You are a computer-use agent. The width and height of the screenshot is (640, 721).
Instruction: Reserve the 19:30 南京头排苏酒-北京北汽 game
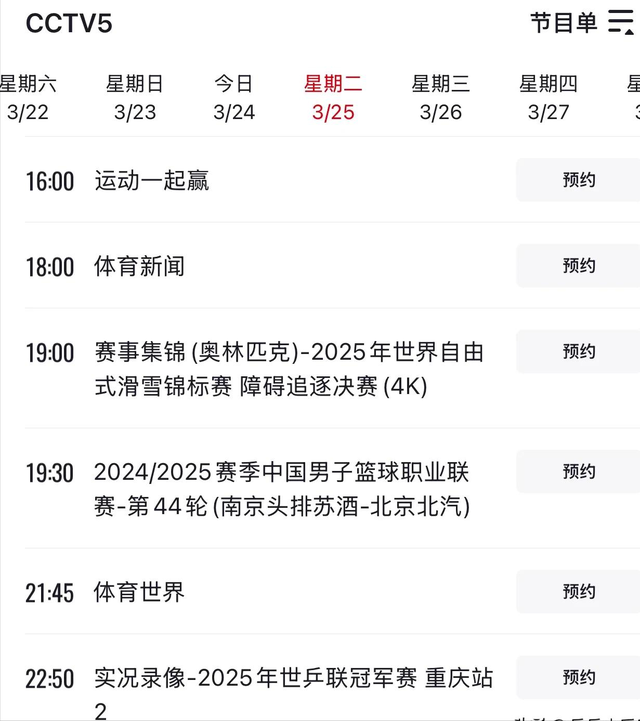tap(579, 471)
